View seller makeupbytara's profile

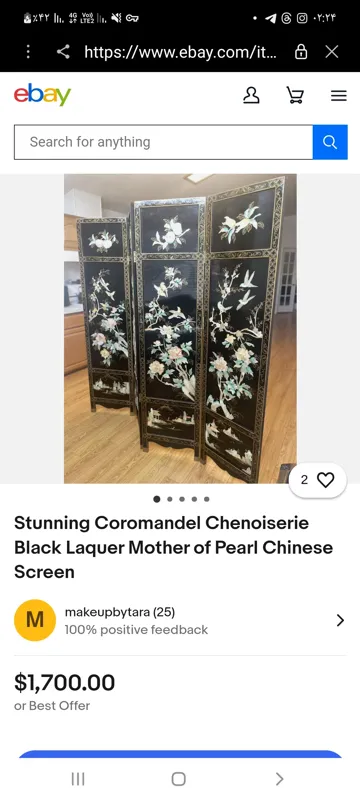click(x=180, y=620)
